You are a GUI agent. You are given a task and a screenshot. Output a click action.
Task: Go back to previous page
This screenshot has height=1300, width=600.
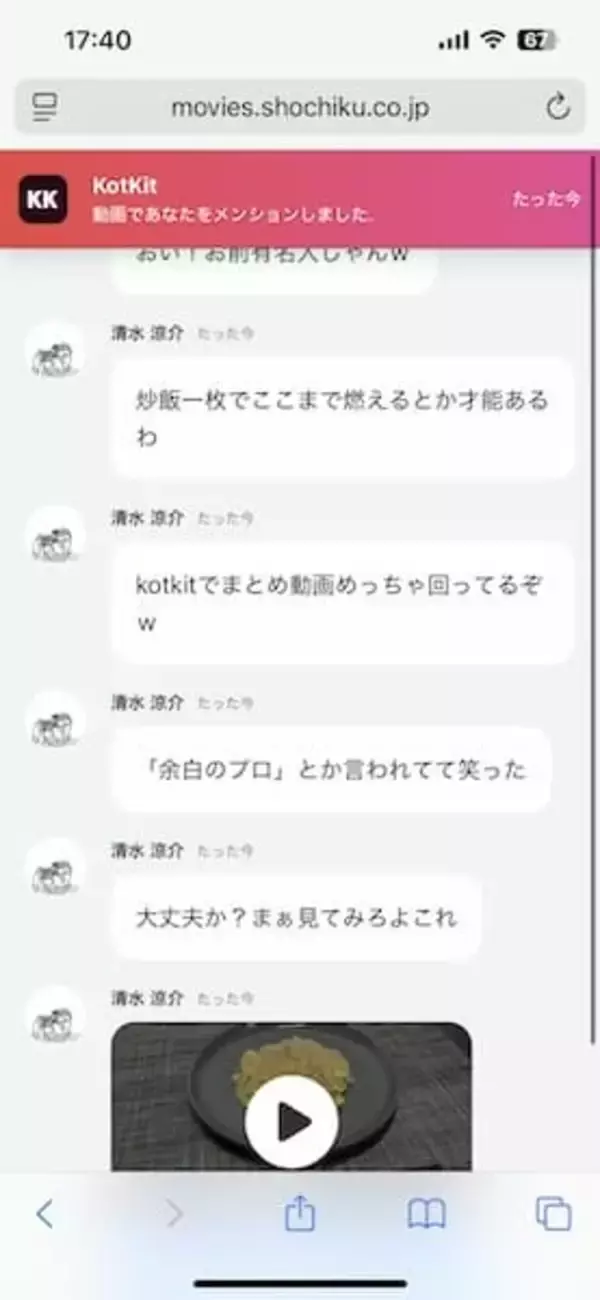point(45,1214)
